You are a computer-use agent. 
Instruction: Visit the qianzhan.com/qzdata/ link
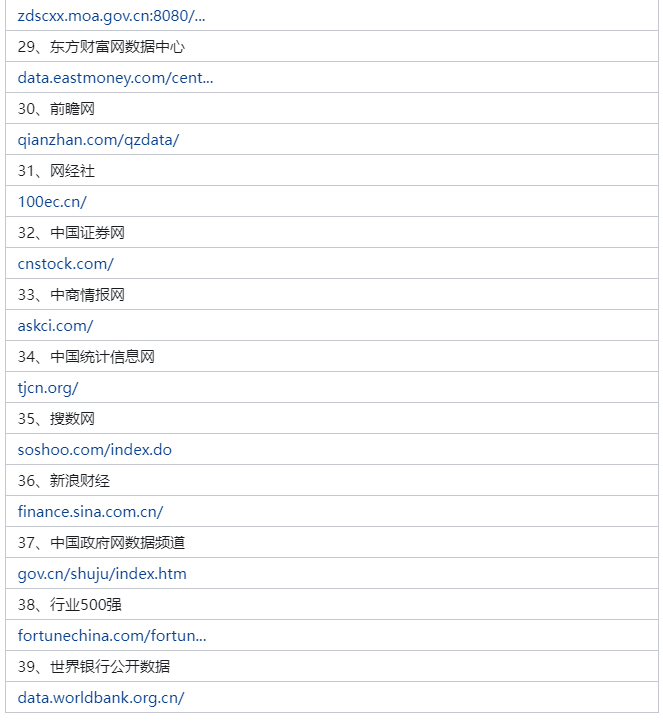pos(98,140)
